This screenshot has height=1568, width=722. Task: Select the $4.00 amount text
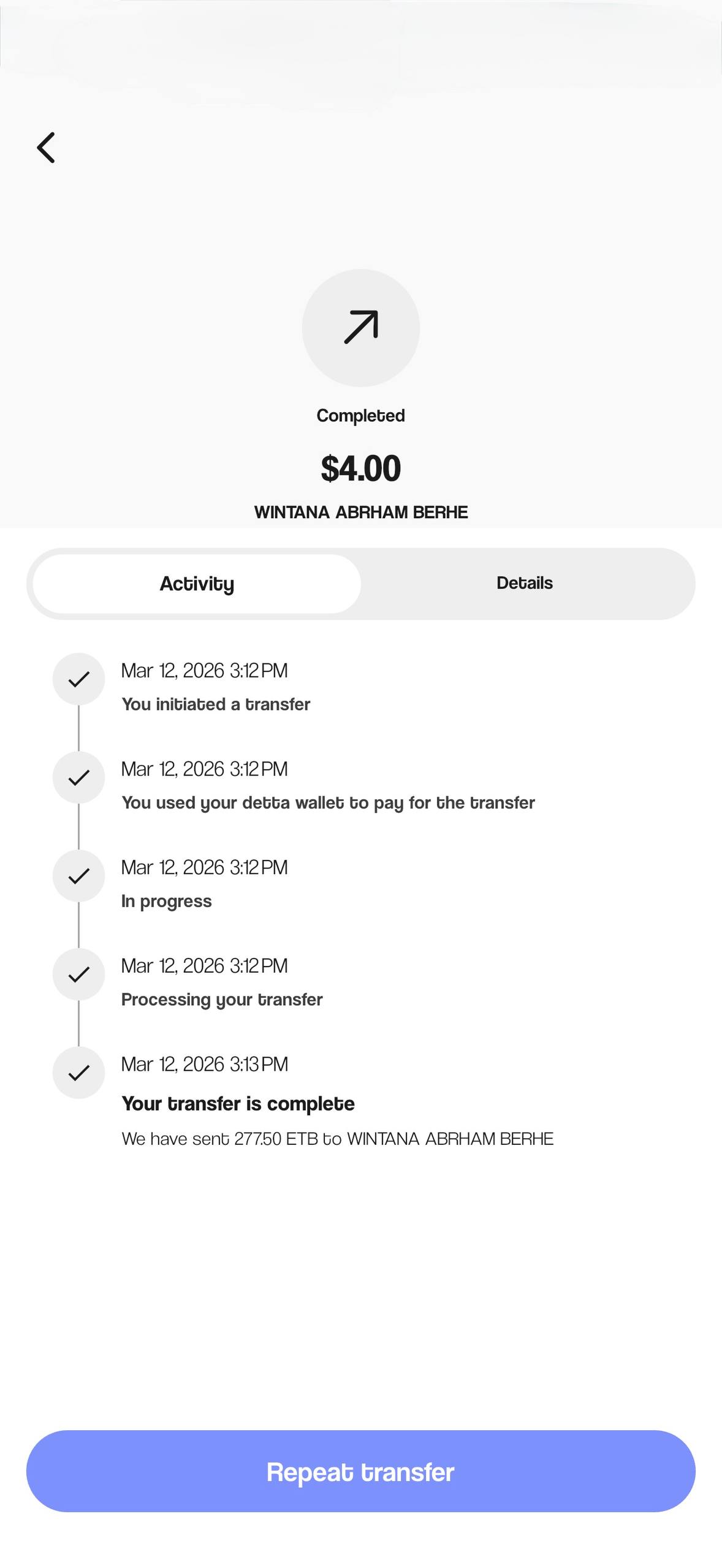pos(361,468)
